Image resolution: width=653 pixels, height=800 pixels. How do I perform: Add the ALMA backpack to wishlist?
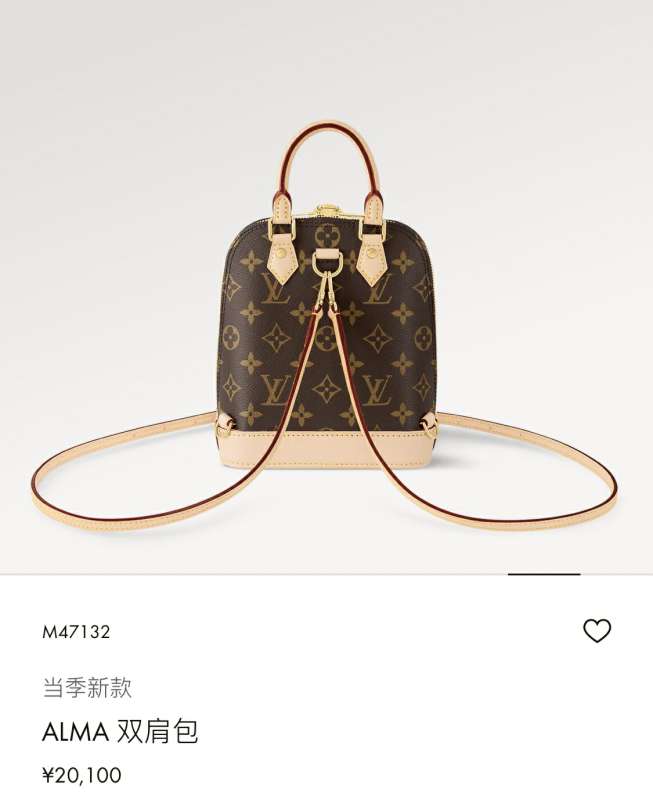597,631
